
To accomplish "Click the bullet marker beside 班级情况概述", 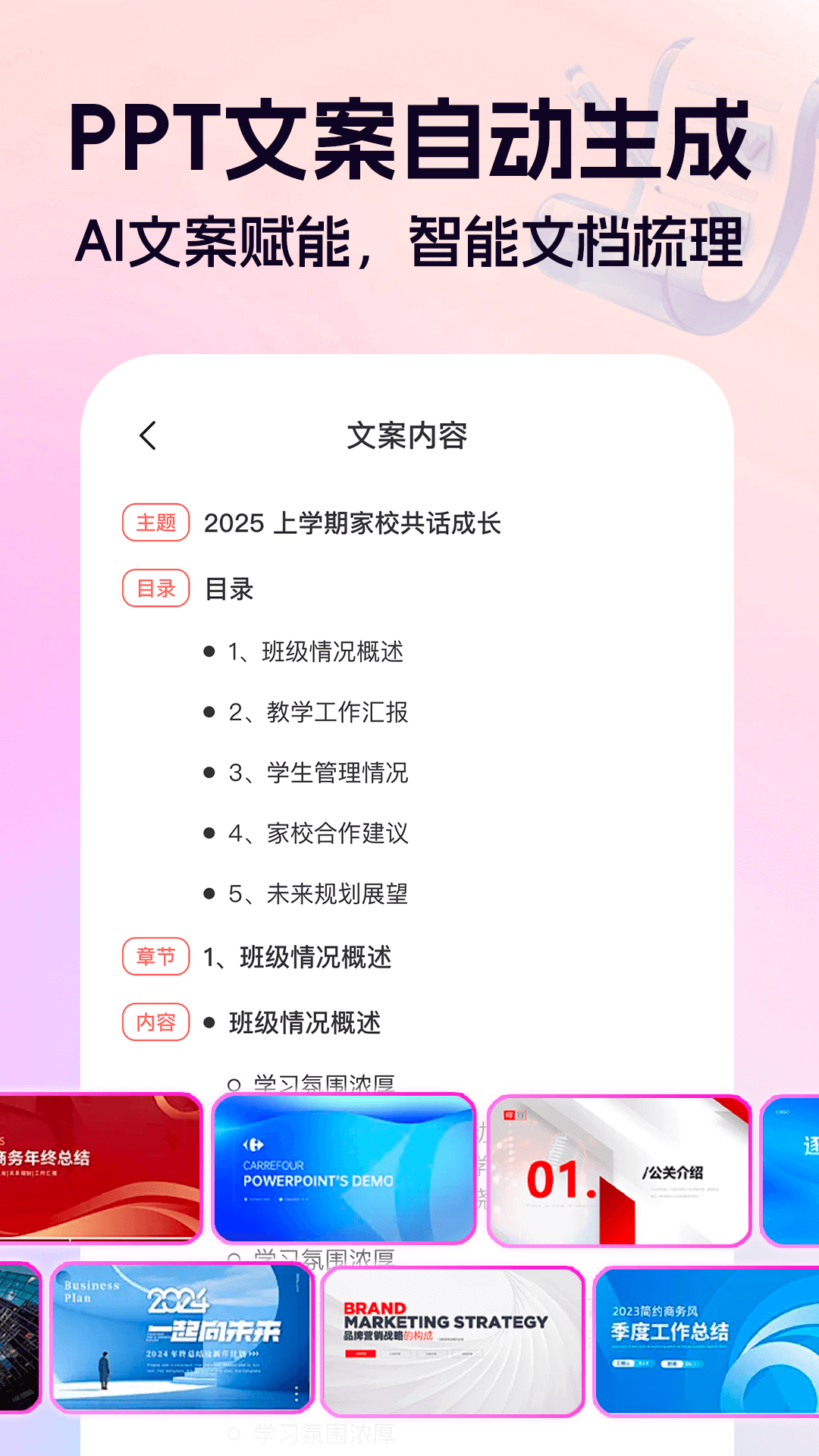I will coord(209,1023).
